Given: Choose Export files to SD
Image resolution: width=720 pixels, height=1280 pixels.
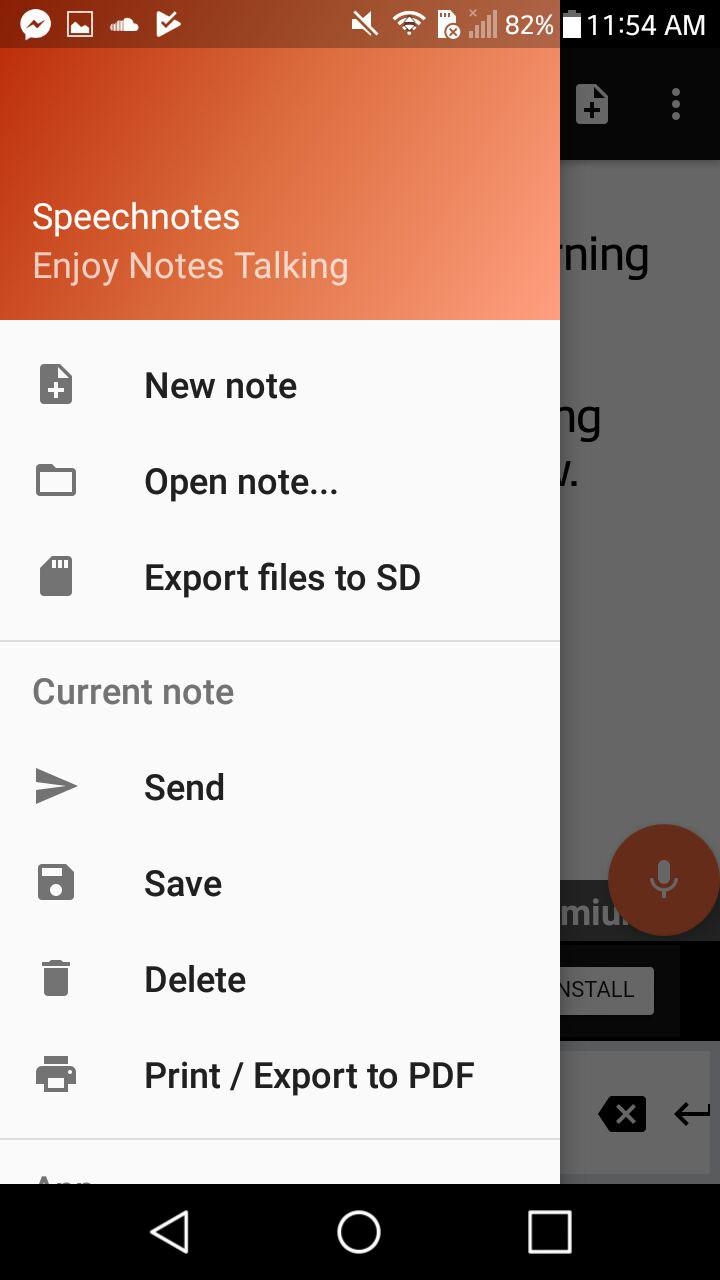Looking at the screenshot, I should click(280, 577).
